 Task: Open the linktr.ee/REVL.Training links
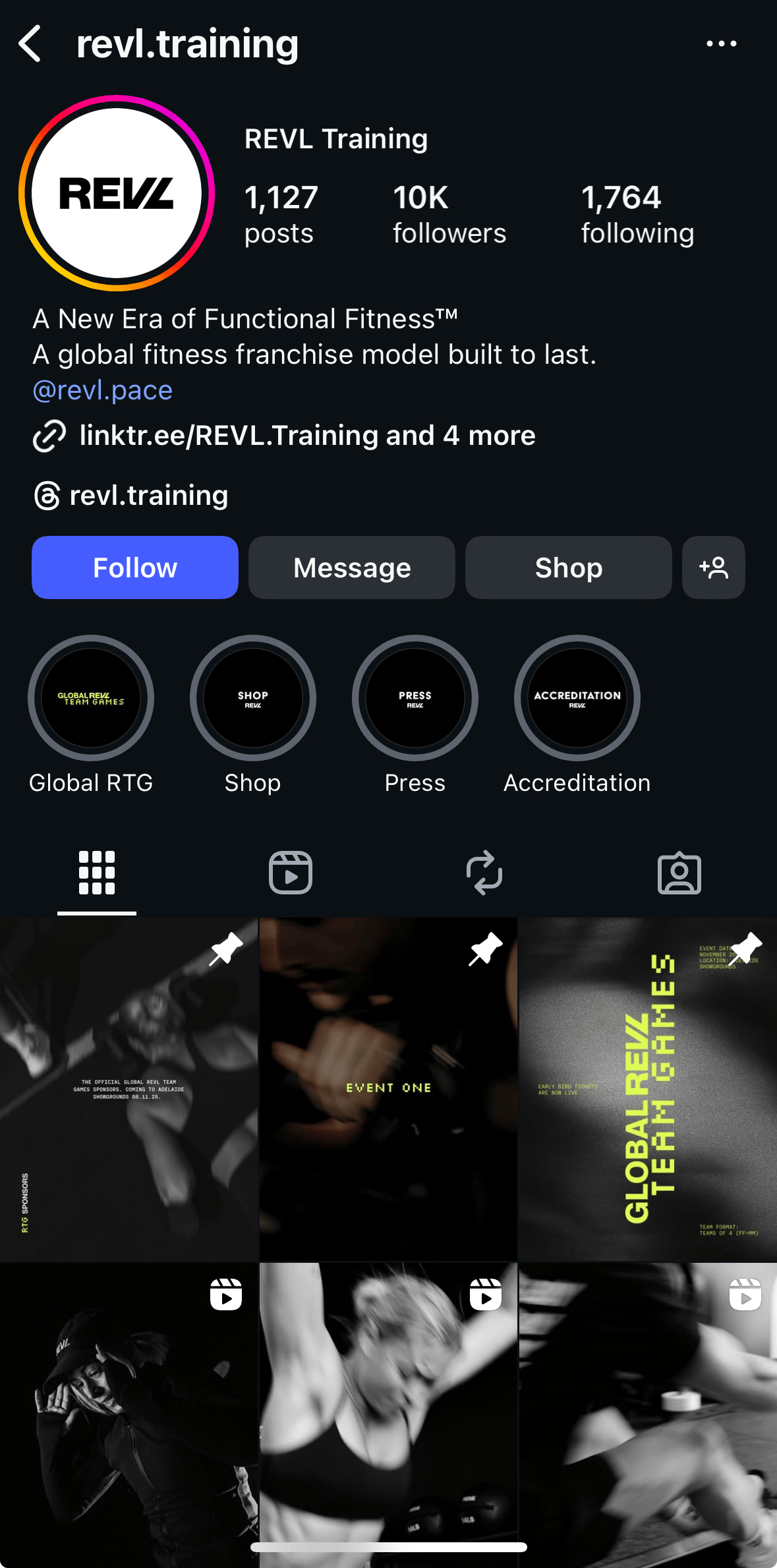(306, 436)
